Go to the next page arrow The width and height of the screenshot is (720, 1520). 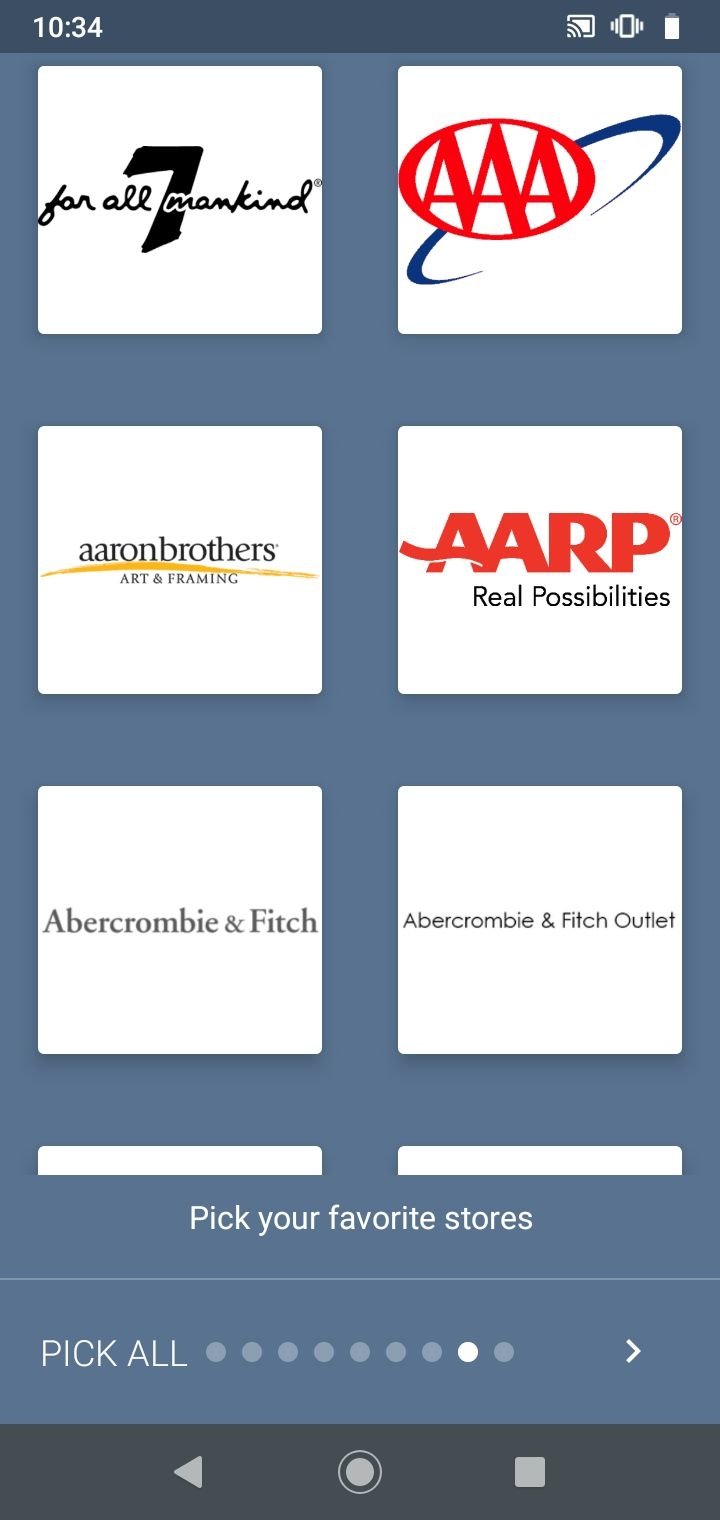(632, 1352)
